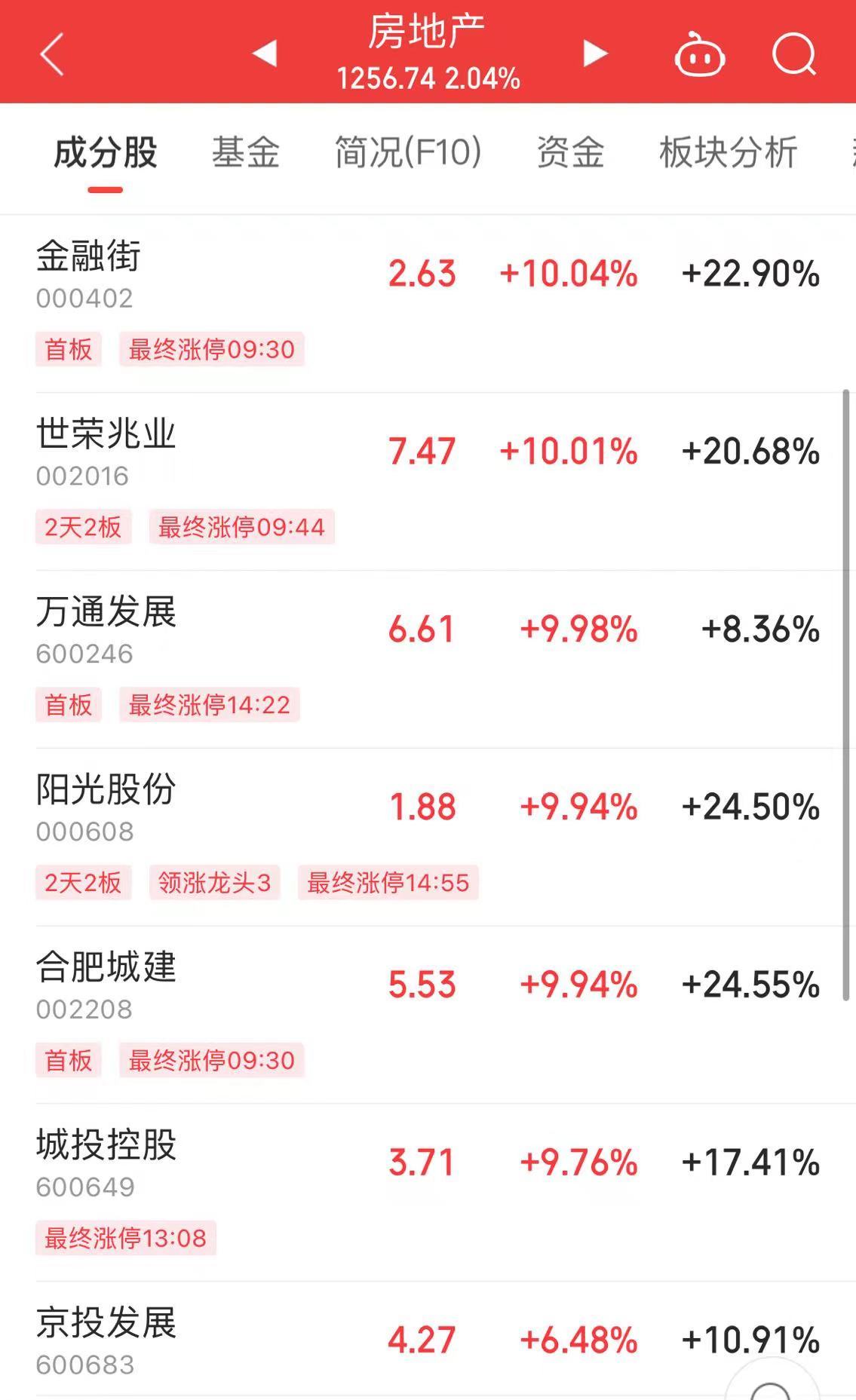
Task: Open the robot assistant icon
Action: tap(699, 54)
